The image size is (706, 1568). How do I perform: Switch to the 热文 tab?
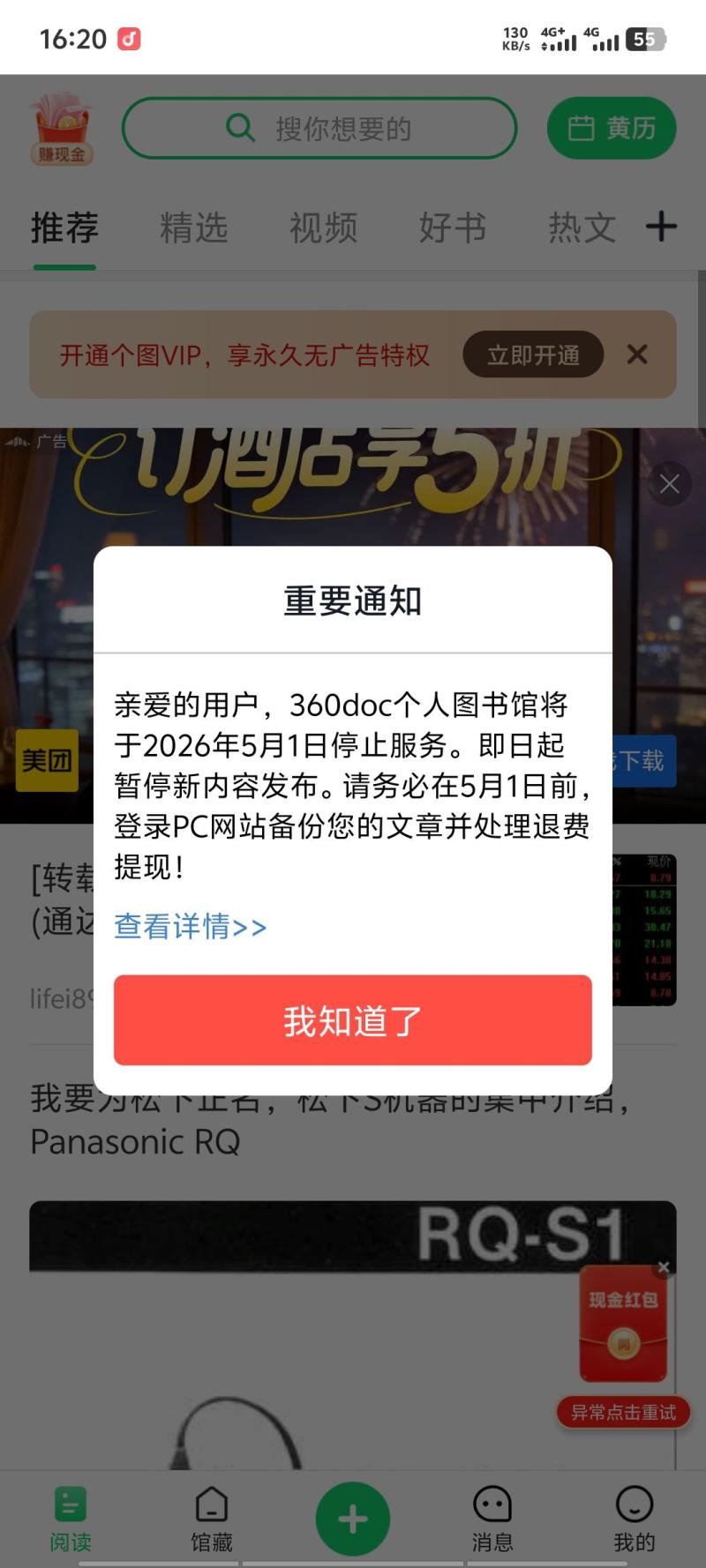coord(582,228)
